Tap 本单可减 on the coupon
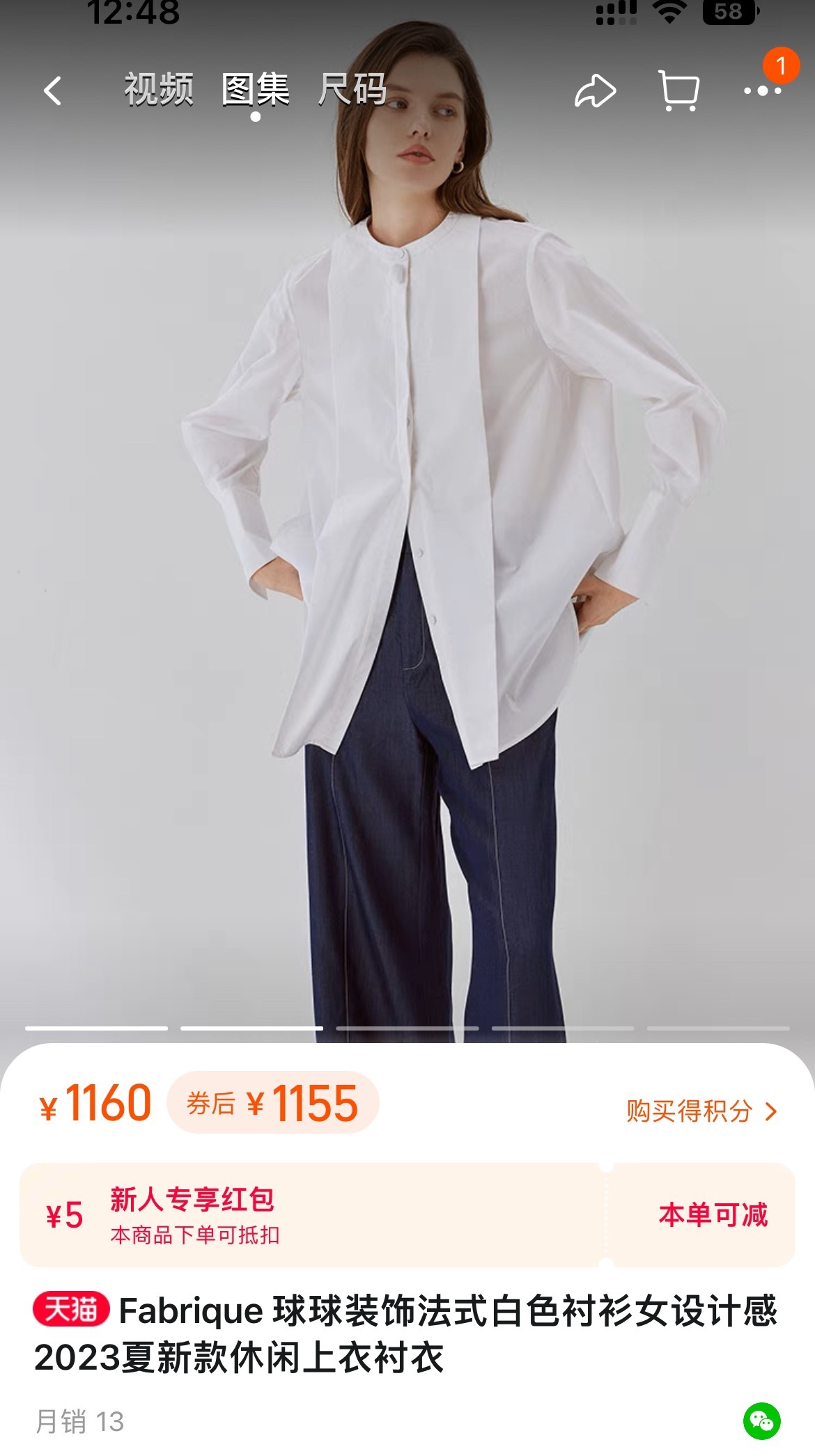The width and height of the screenshot is (815, 1456). [x=713, y=1215]
